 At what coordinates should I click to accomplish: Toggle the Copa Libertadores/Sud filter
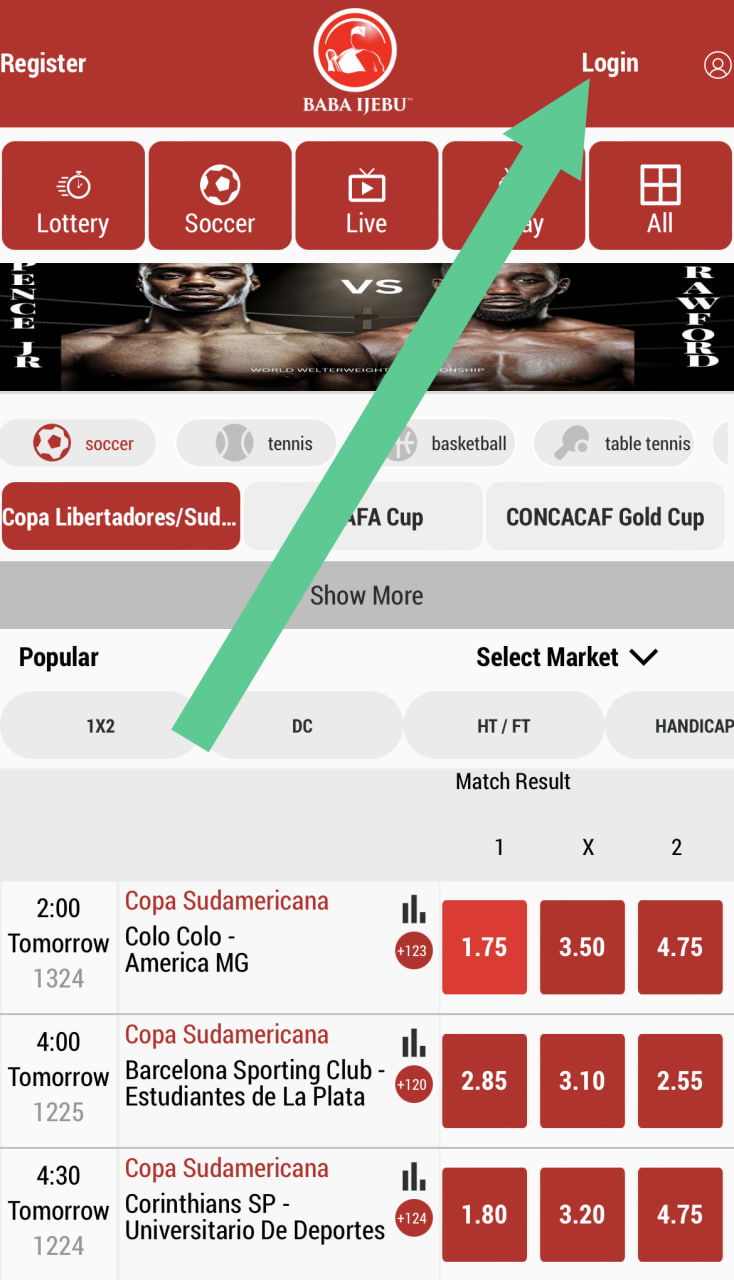point(120,516)
